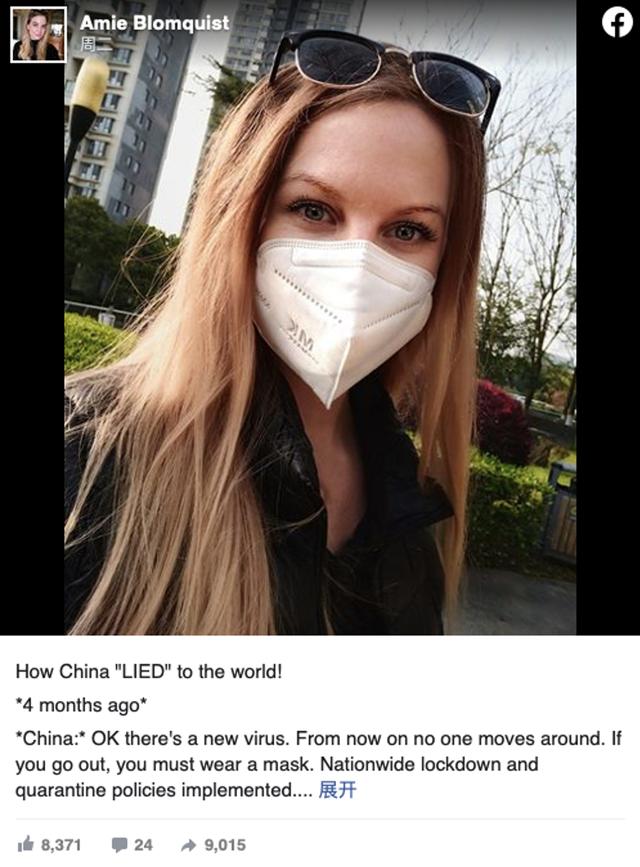Open the masked selfie photo
Viewport: 640px width, 867px height.
[x=320, y=330]
